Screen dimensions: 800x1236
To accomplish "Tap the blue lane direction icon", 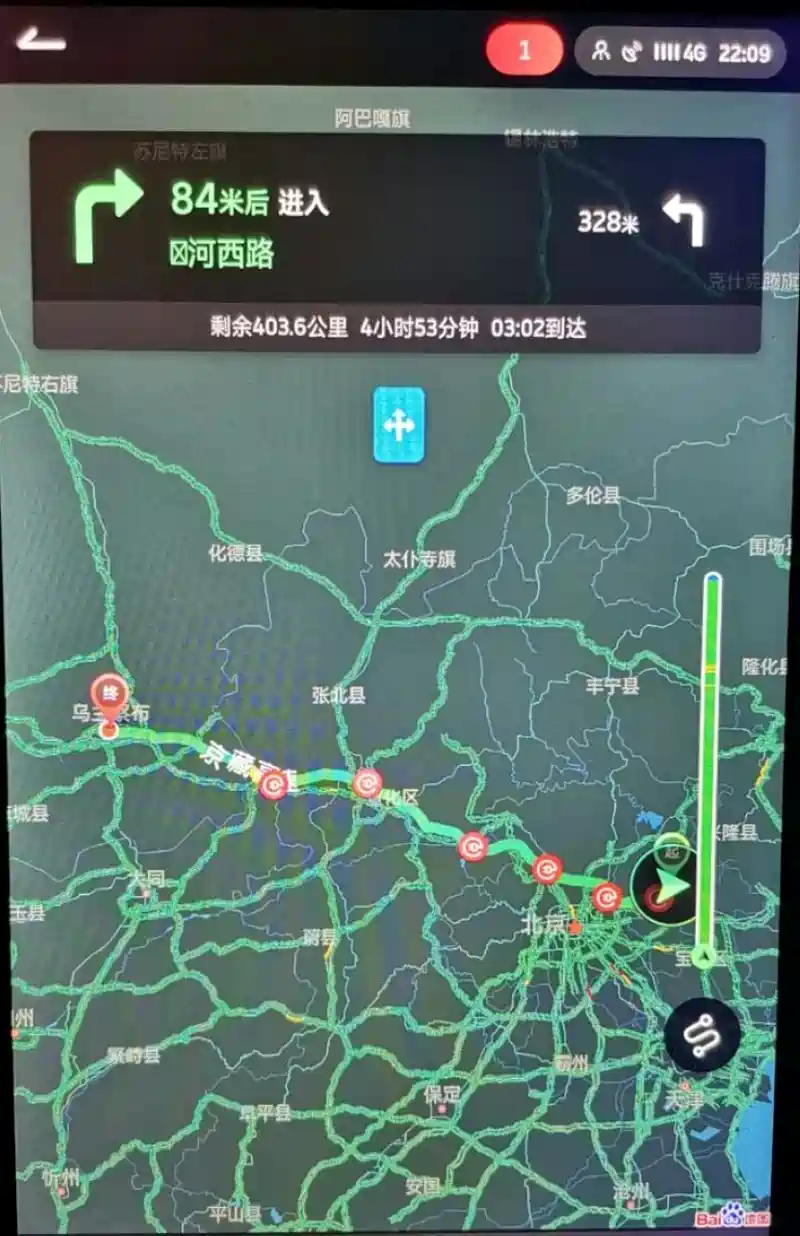I will [399, 425].
